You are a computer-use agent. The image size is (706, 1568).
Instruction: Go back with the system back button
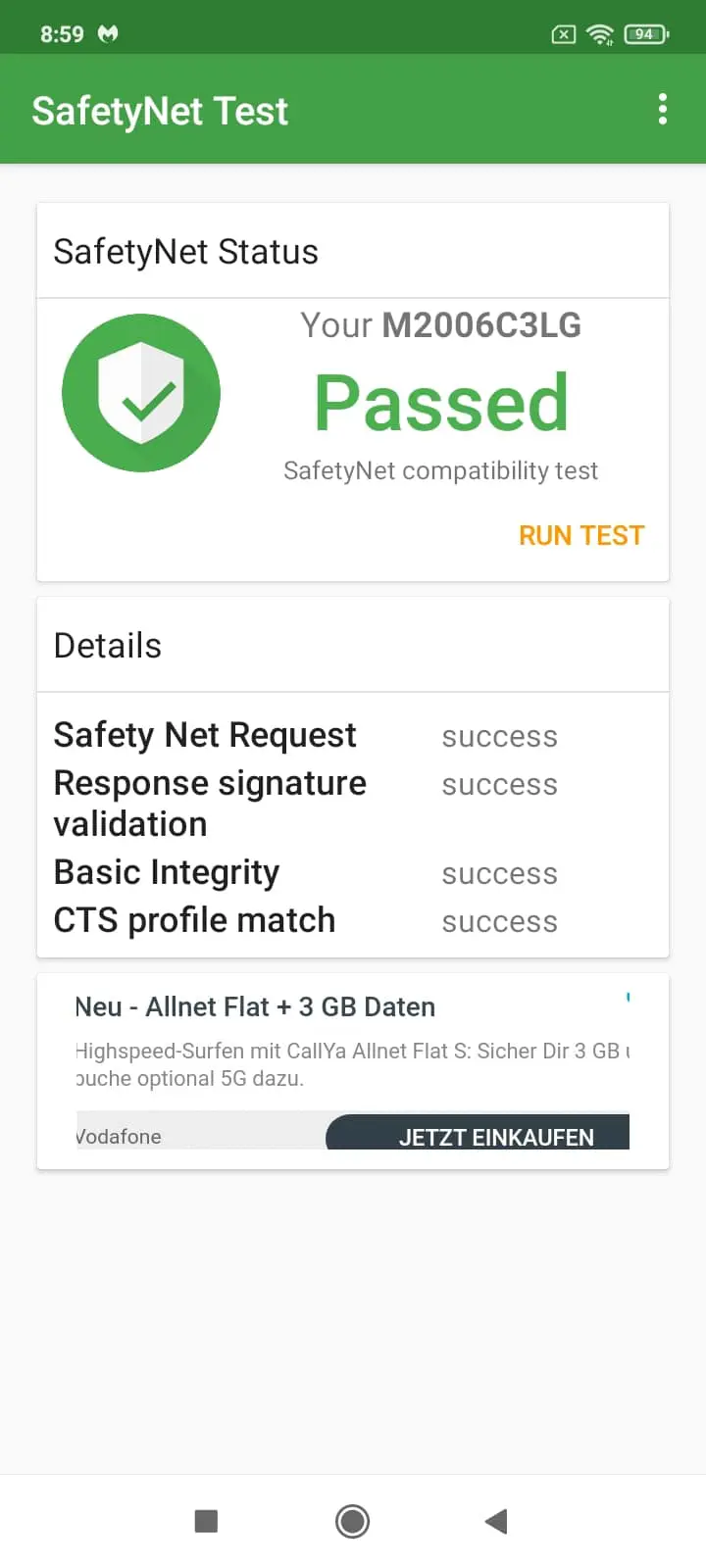click(x=496, y=1521)
